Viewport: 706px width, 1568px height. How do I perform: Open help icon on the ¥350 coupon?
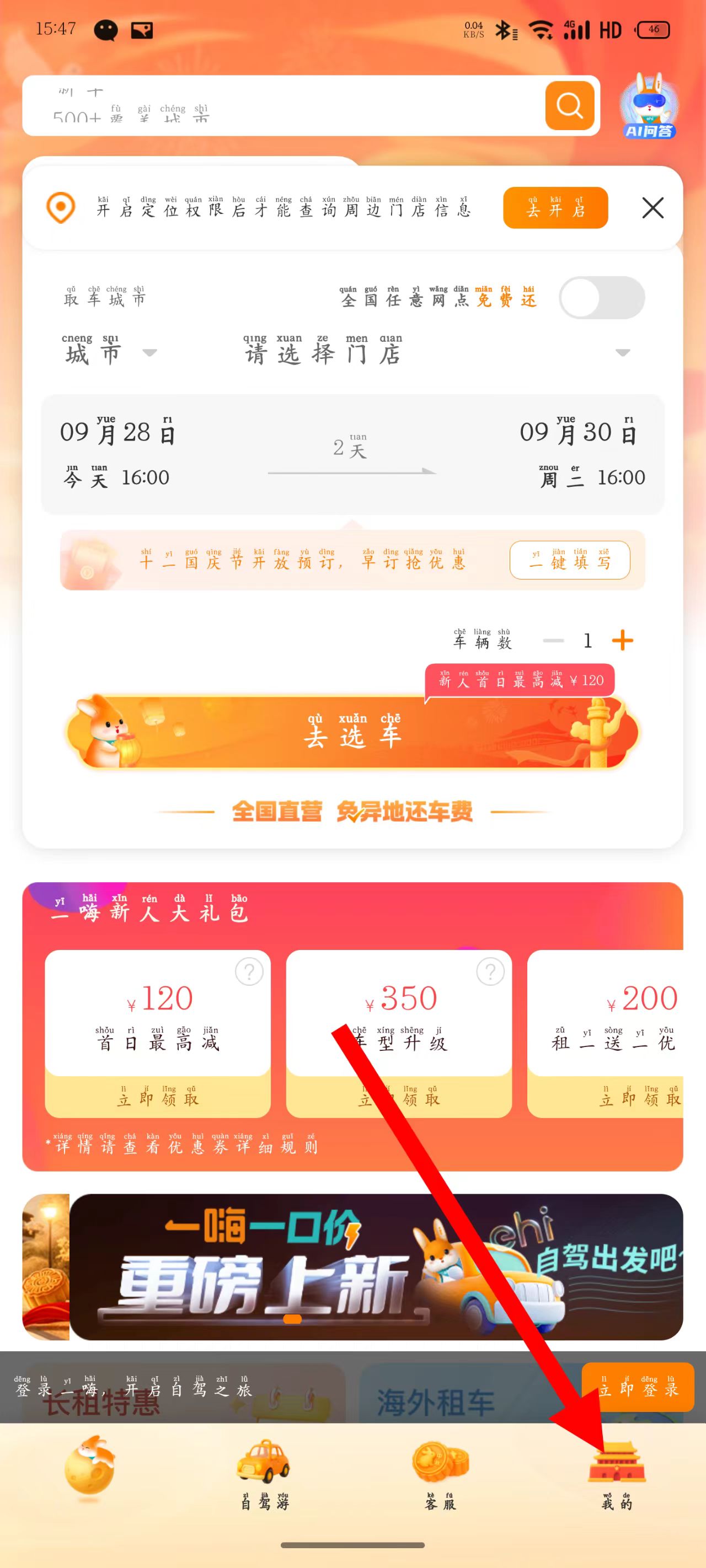coord(490,971)
